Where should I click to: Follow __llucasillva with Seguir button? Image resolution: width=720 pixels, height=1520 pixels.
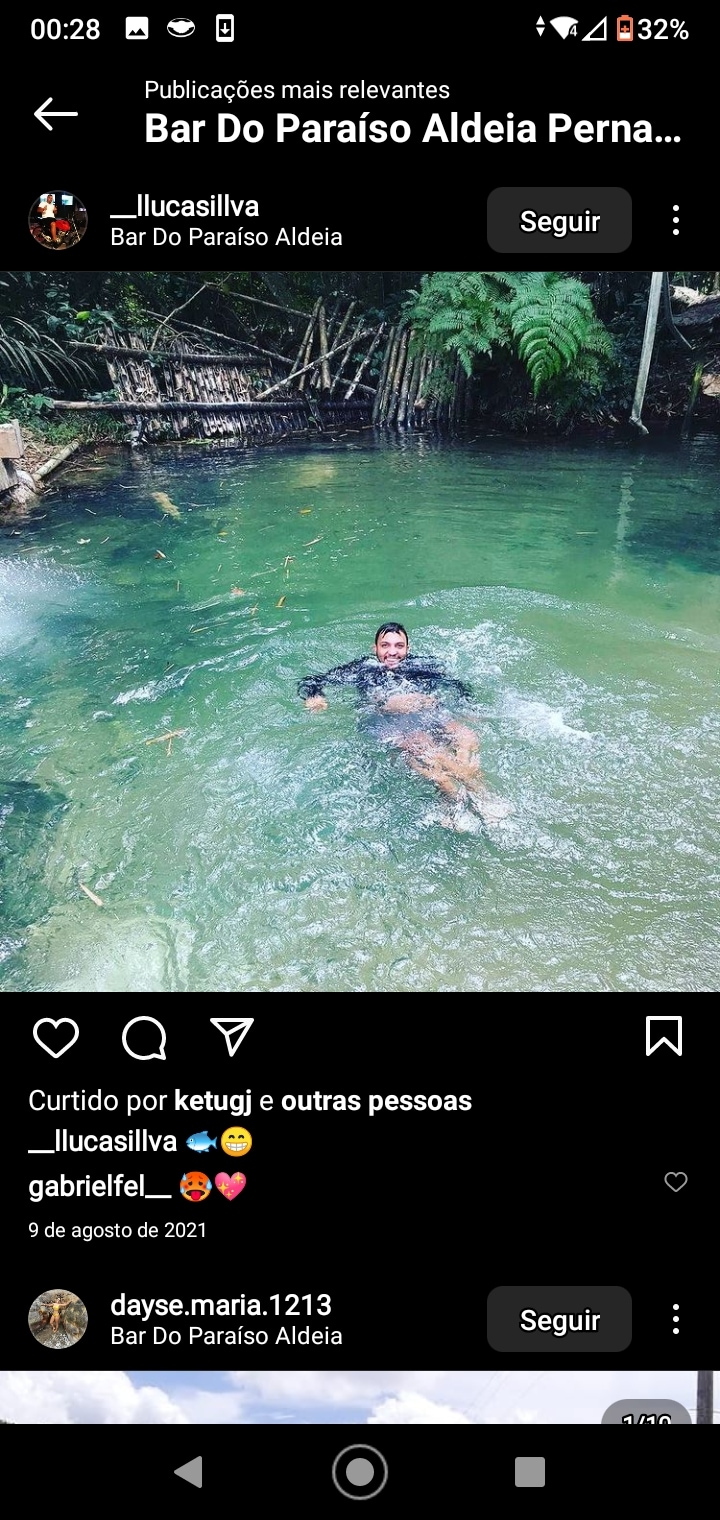coord(559,221)
